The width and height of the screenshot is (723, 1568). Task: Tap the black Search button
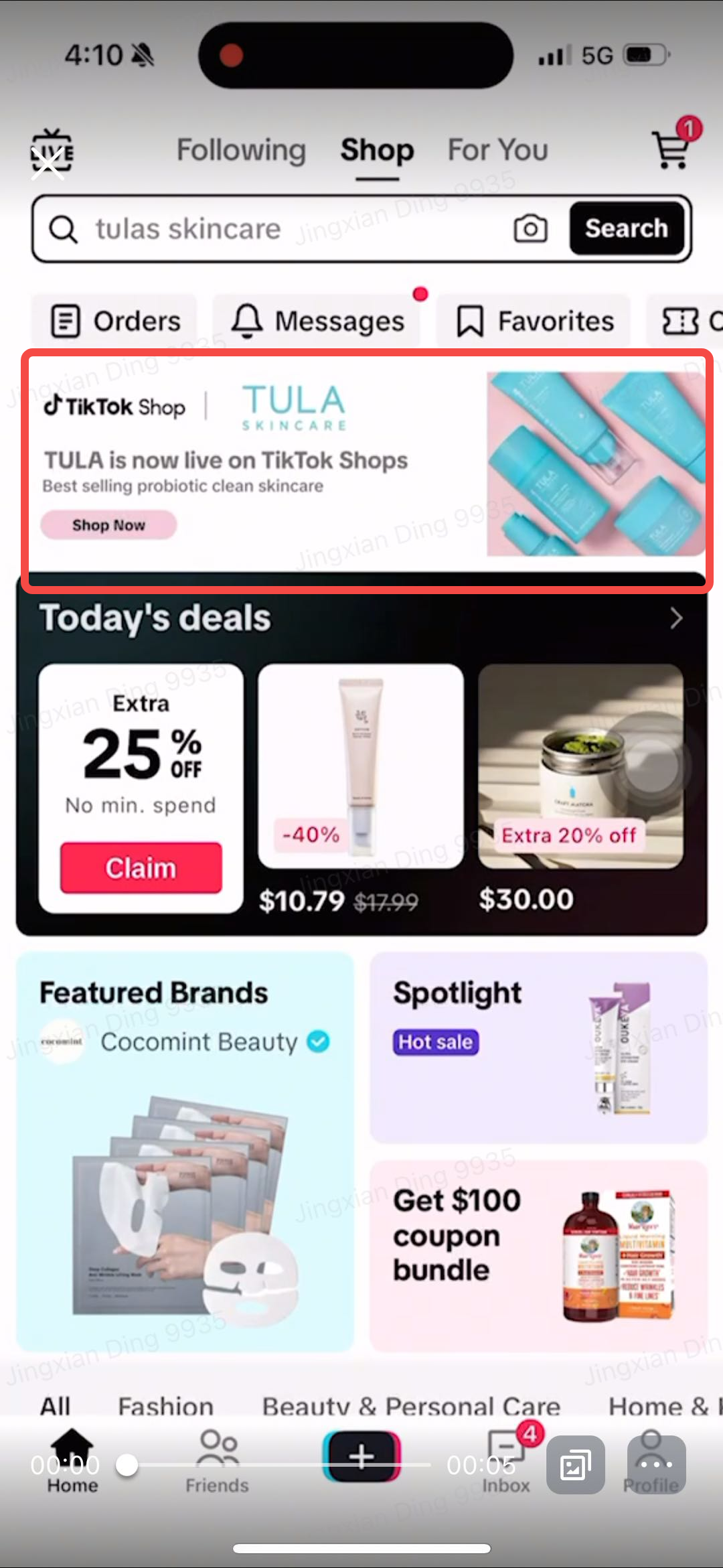click(626, 228)
